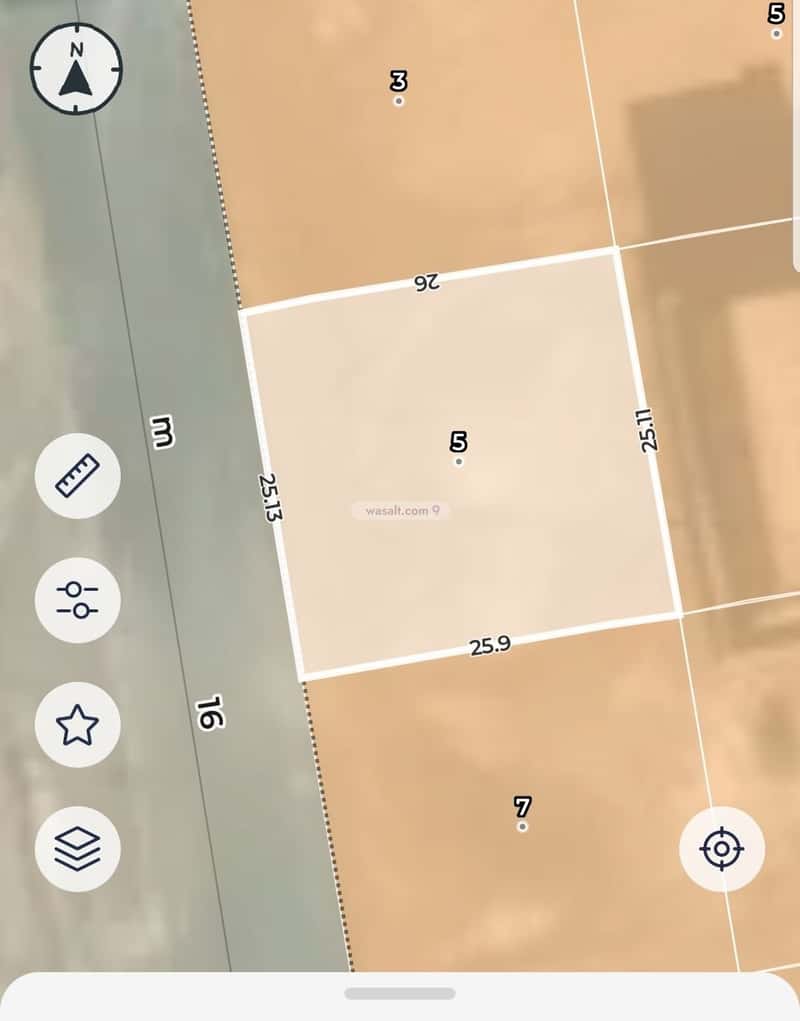The height and width of the screenshot is (1021, 800).
Task: Tap the bottom sheet drag handle
Action: click(x=400, y=993)
